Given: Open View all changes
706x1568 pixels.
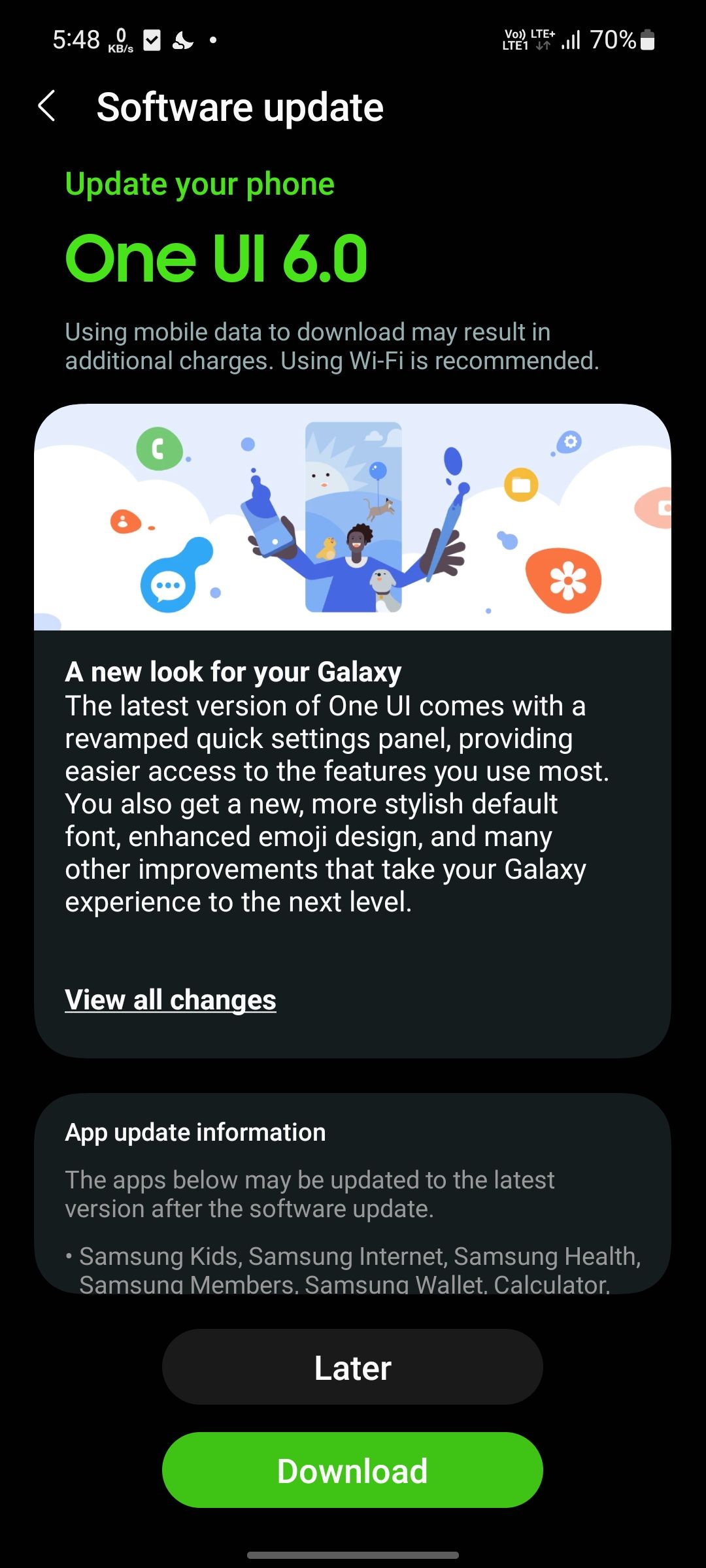Looking at the screenshot, I should 171,1000.
